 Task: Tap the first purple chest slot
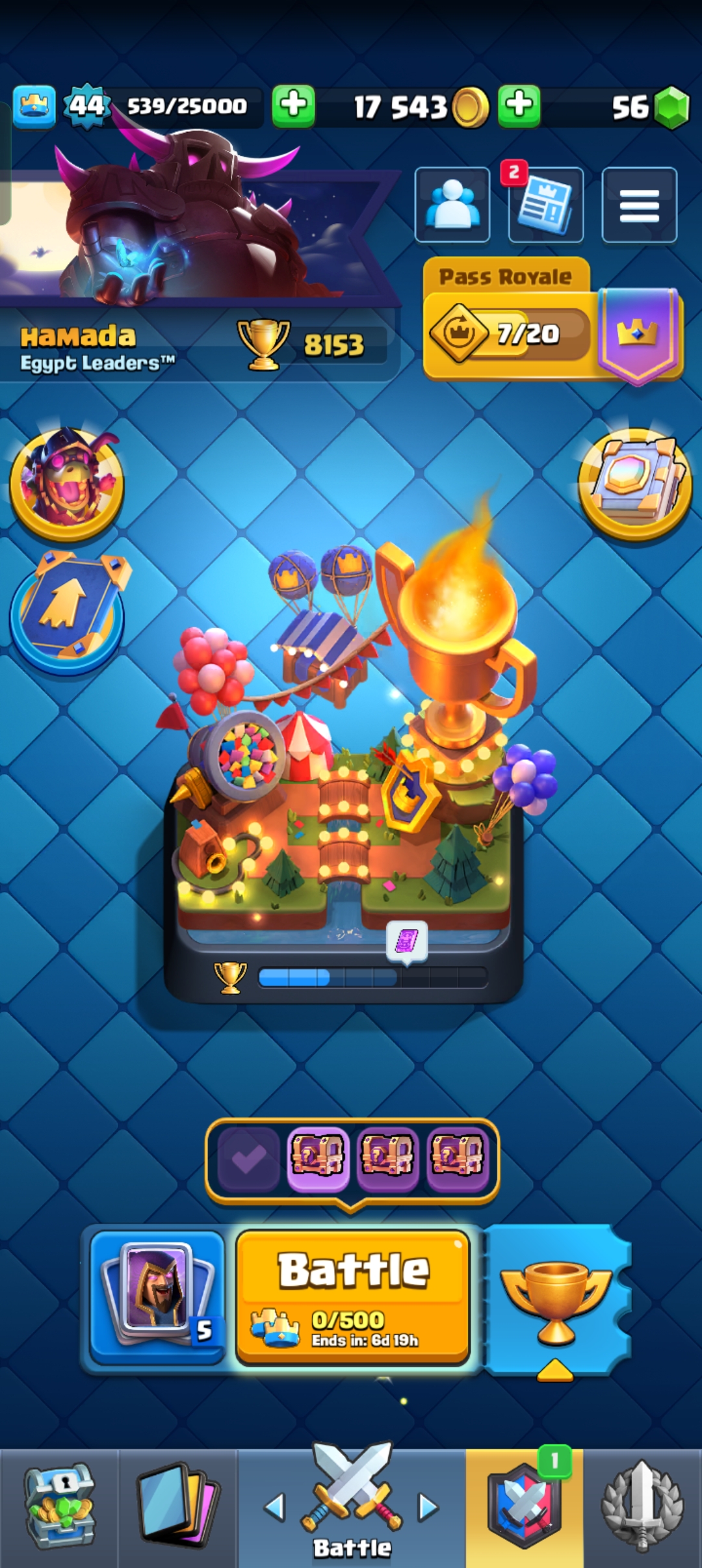point(318,1156)
